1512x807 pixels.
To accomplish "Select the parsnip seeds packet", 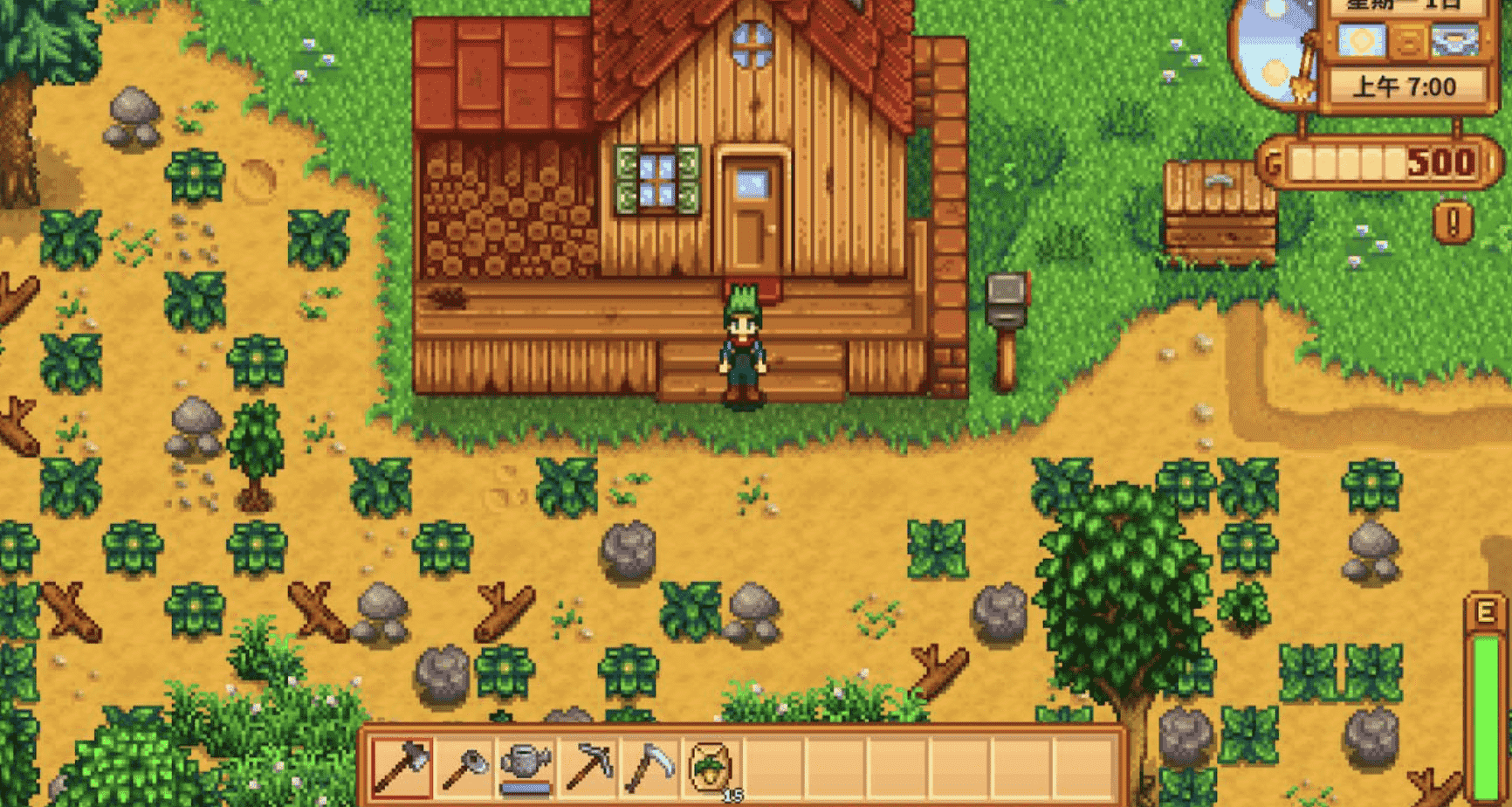I will tap(711, 767).
